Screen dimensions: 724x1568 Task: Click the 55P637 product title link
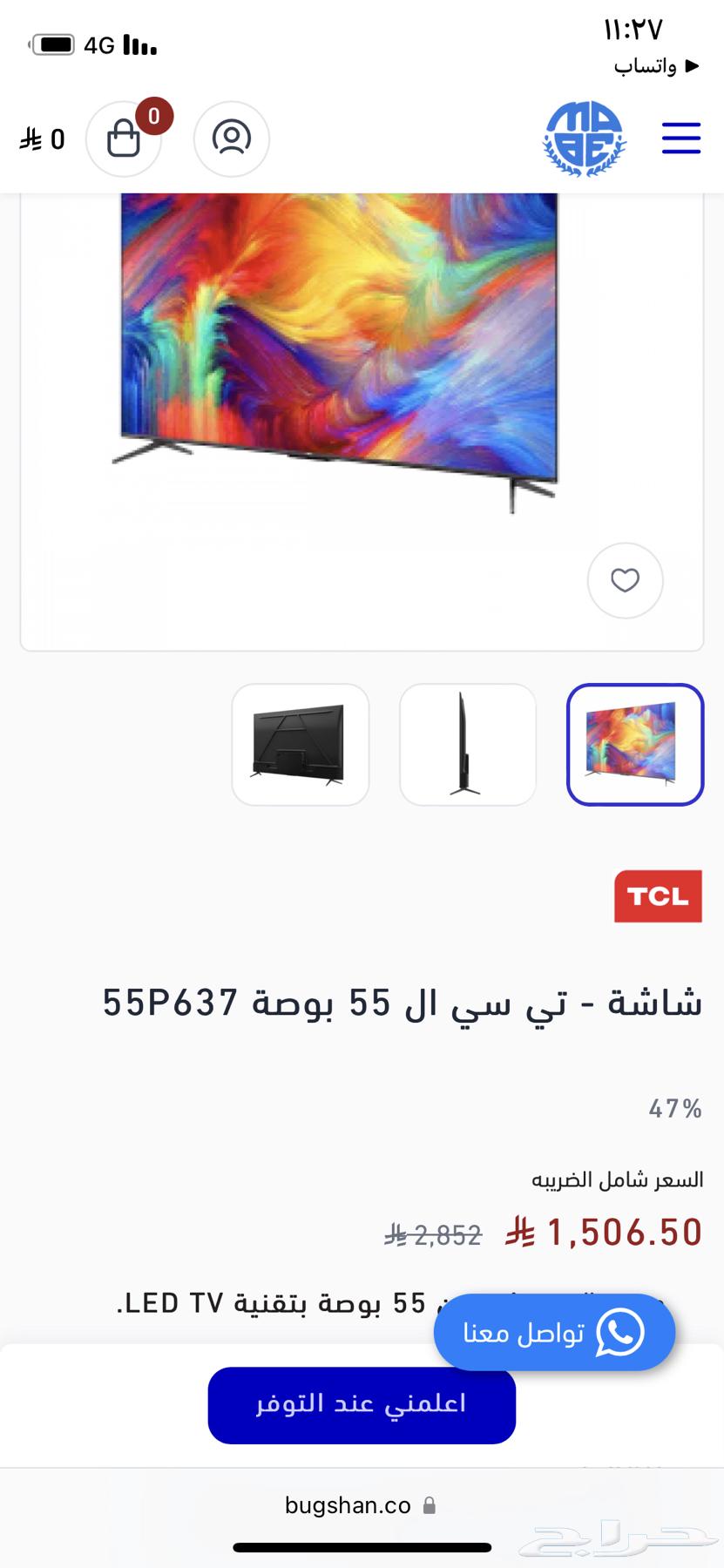[x=401, y=1002]
